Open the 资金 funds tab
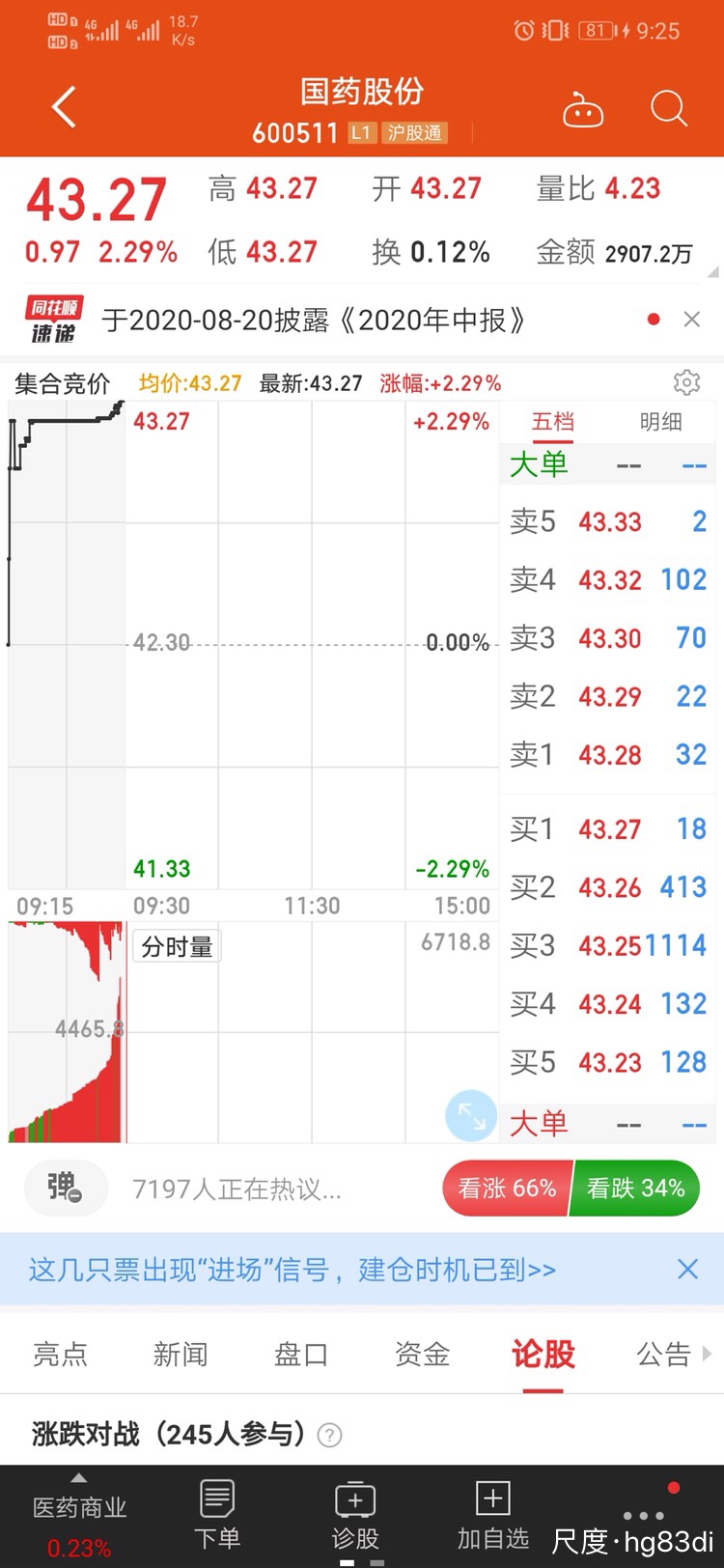This screenshot has height=1568, width=724. click(420, 1354)
